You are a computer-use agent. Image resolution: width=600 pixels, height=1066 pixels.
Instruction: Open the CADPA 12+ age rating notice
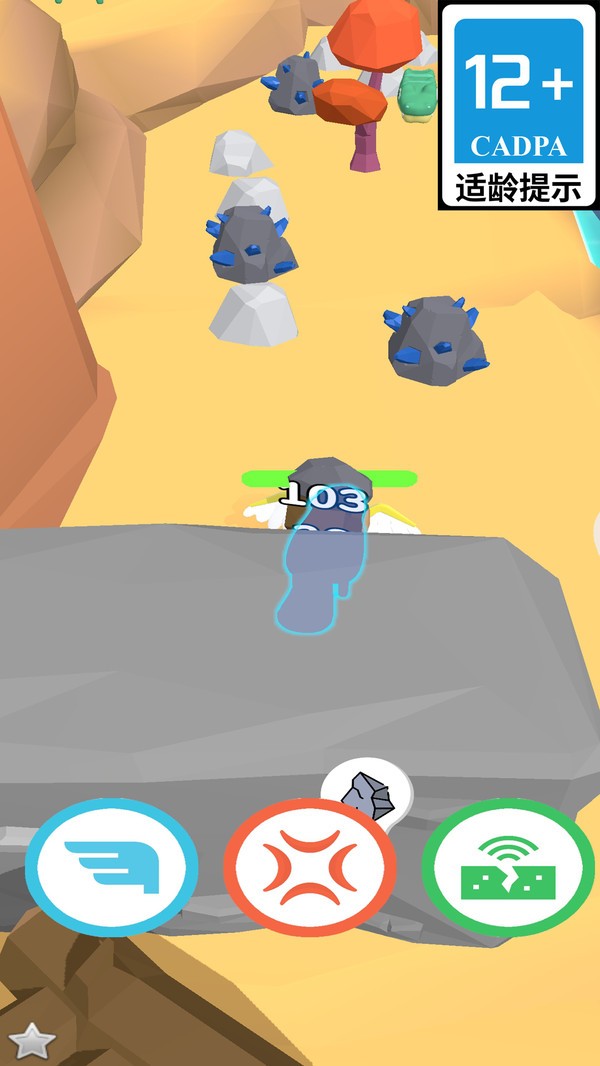coord(518,105)
